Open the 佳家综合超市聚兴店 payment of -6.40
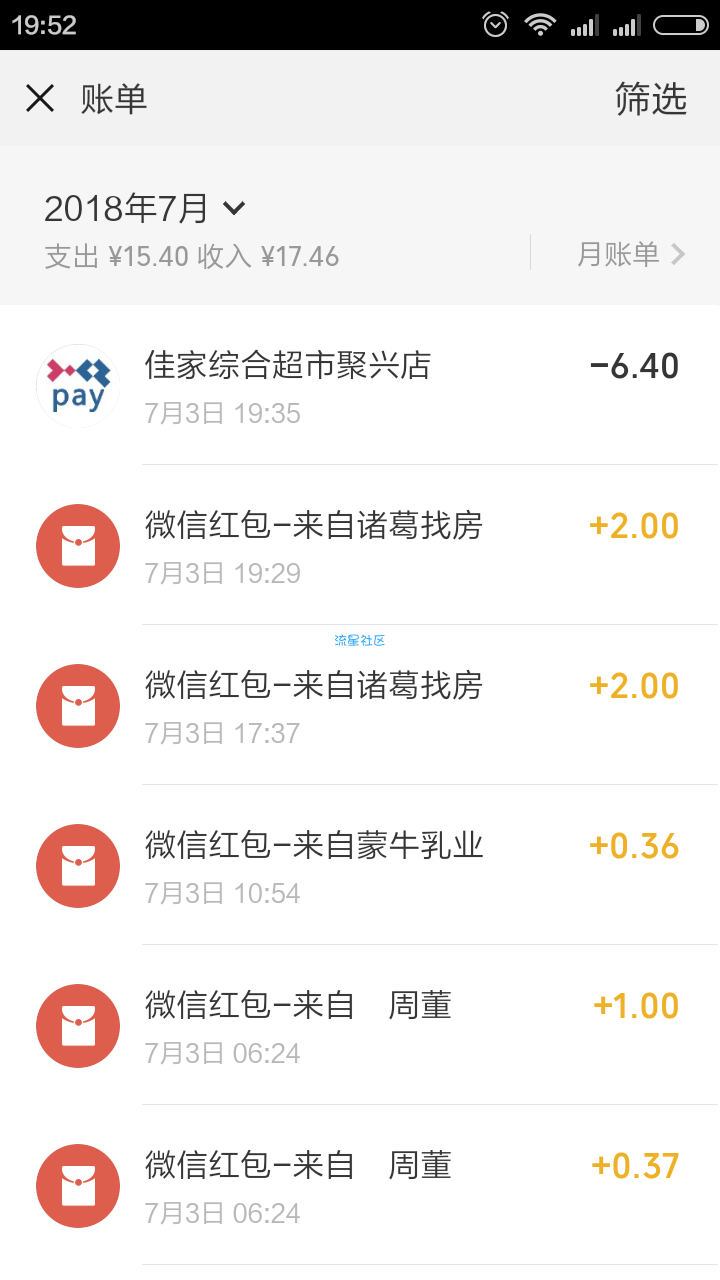 (360, 385)
